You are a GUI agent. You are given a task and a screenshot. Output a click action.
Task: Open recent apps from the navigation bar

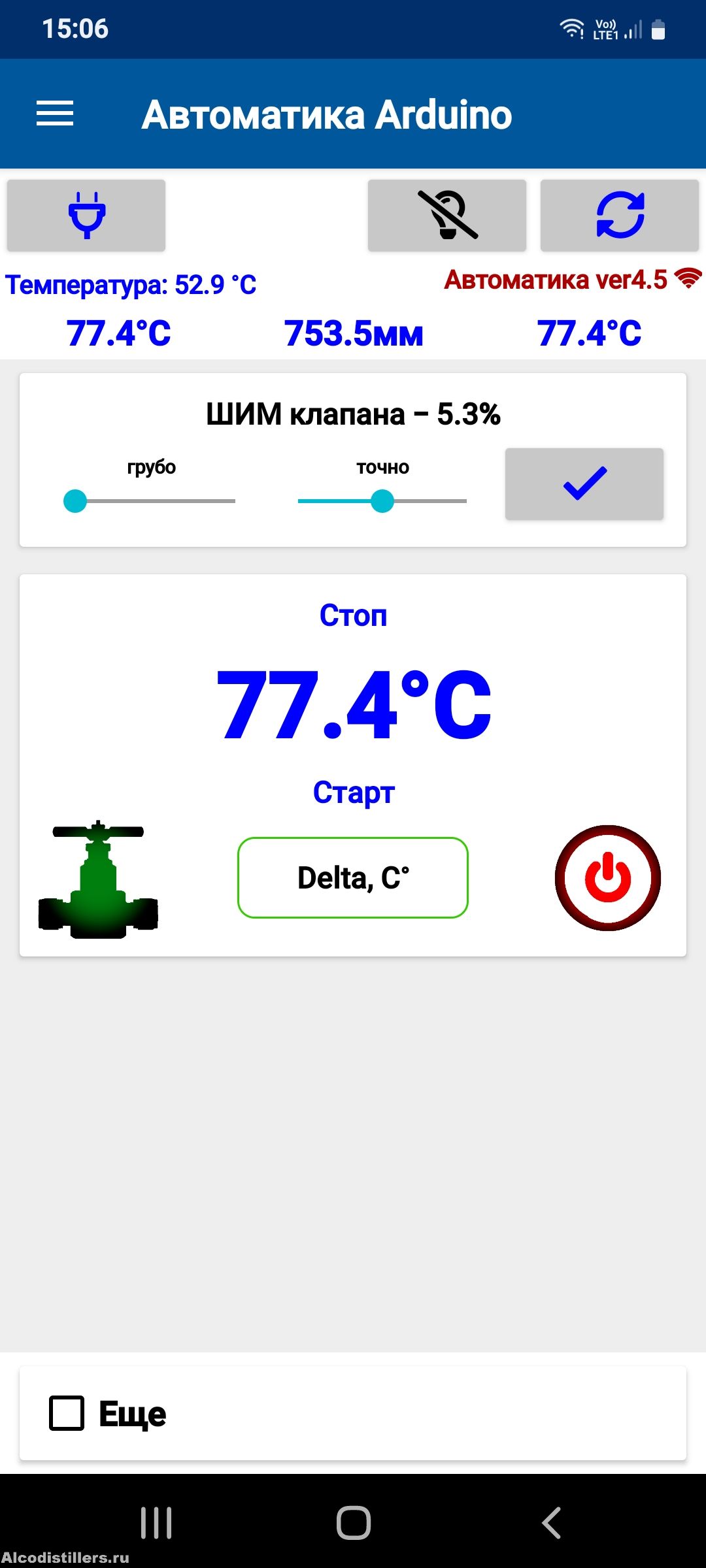point(156,1523)
